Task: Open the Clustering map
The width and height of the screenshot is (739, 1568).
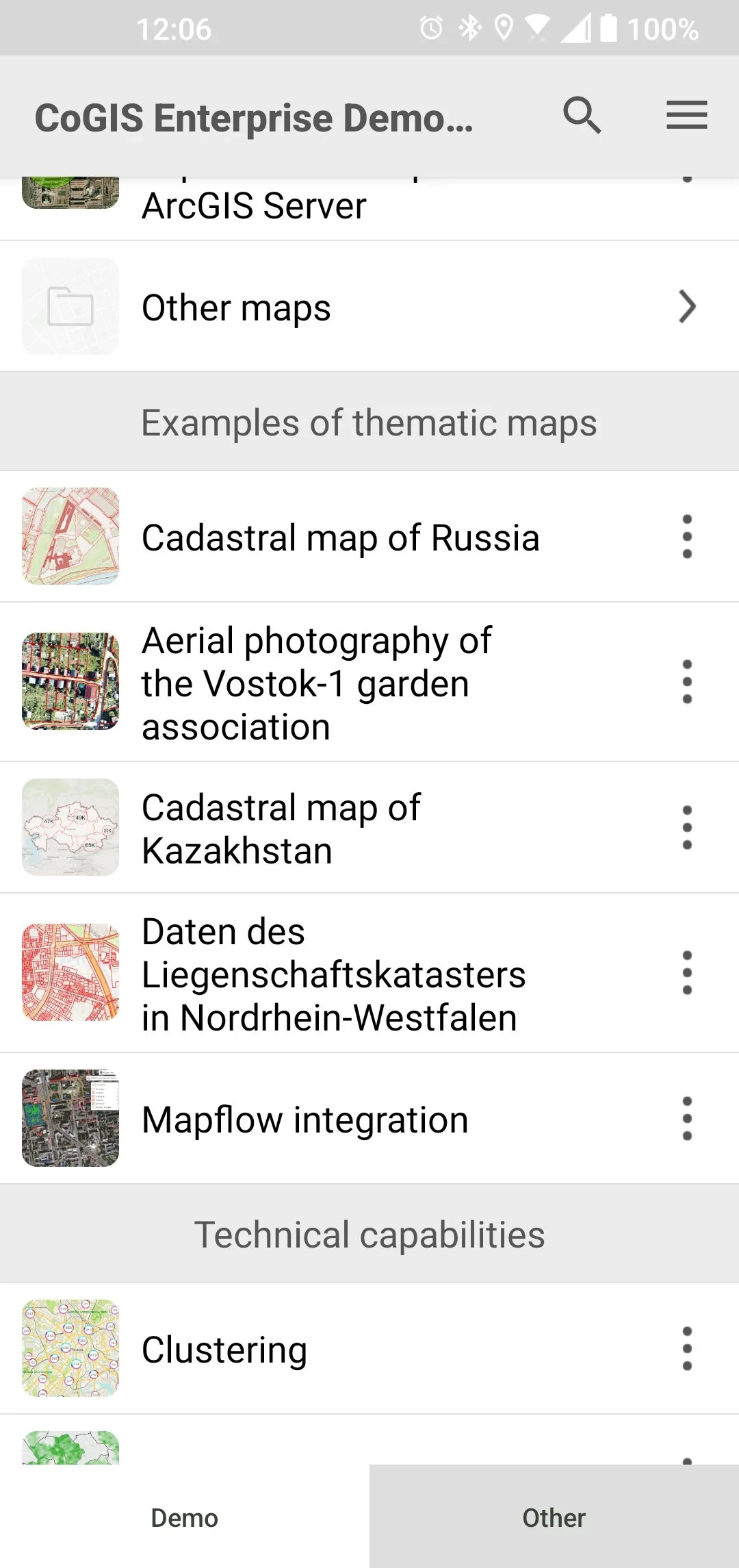Action: 224,1350
